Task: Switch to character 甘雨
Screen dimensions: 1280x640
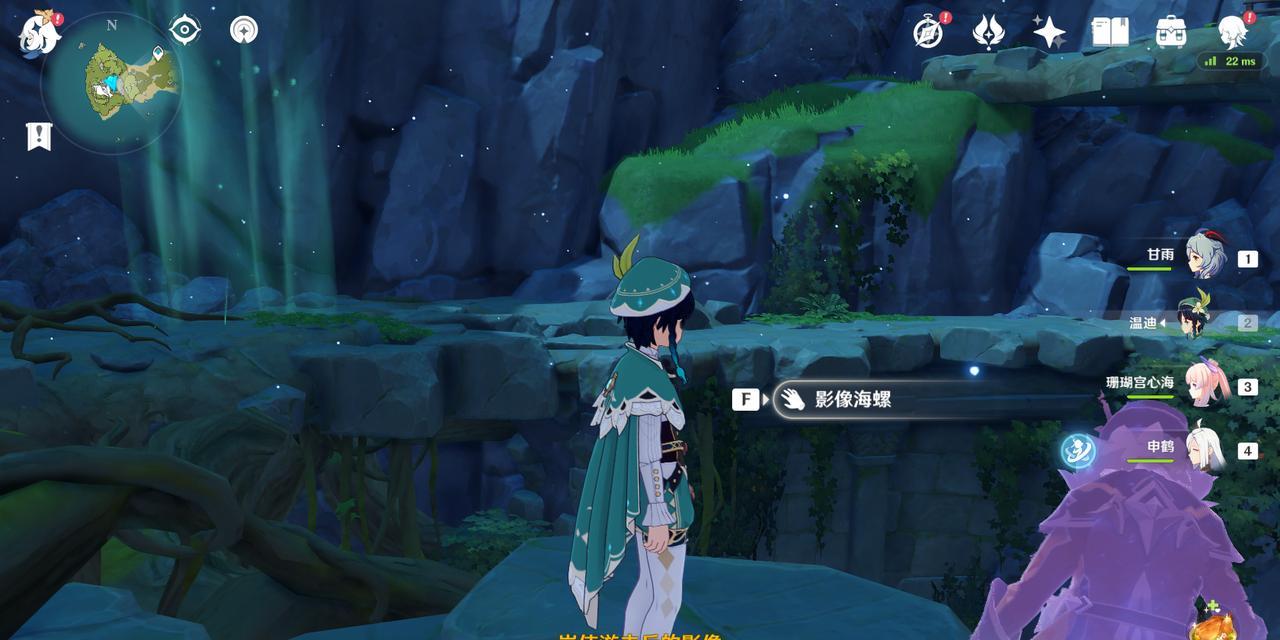Action: pyautogui.click(x=1204, y=257)
